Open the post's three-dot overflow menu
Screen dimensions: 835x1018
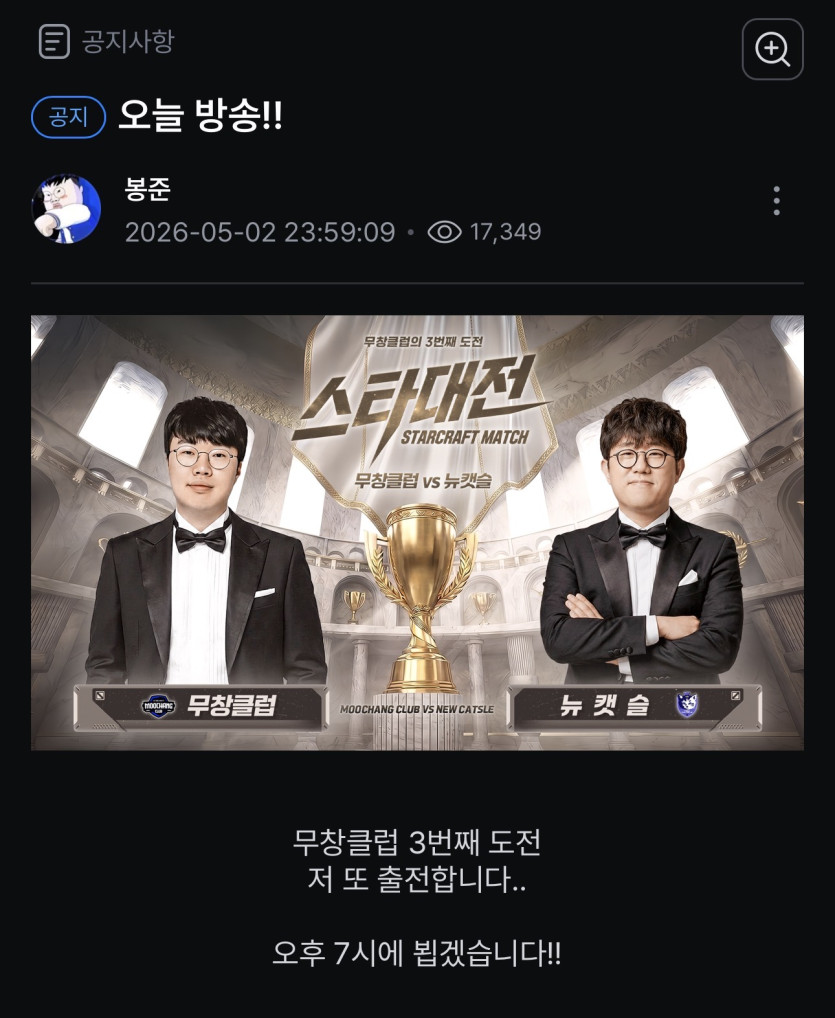[777, 201]
